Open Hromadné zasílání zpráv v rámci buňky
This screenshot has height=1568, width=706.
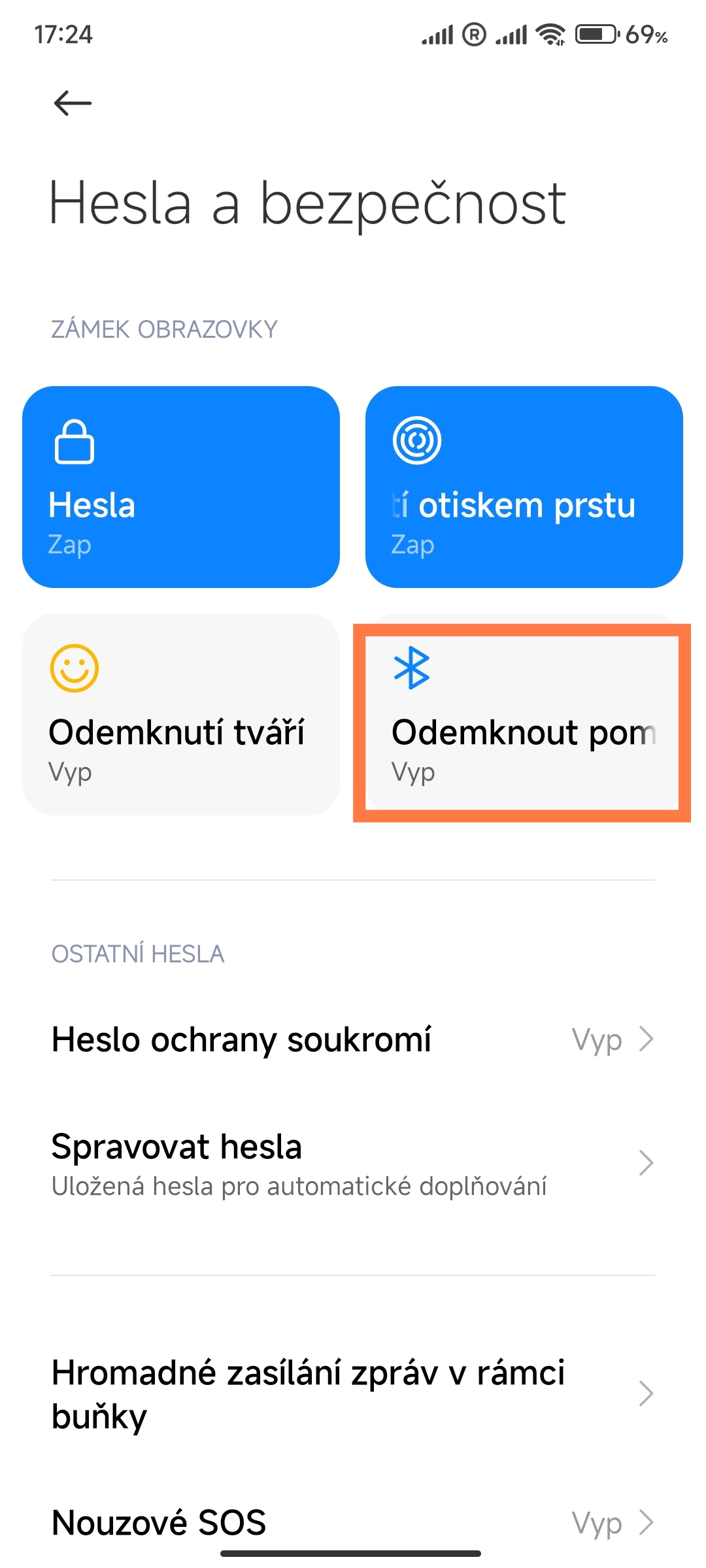pos(353,1394)
